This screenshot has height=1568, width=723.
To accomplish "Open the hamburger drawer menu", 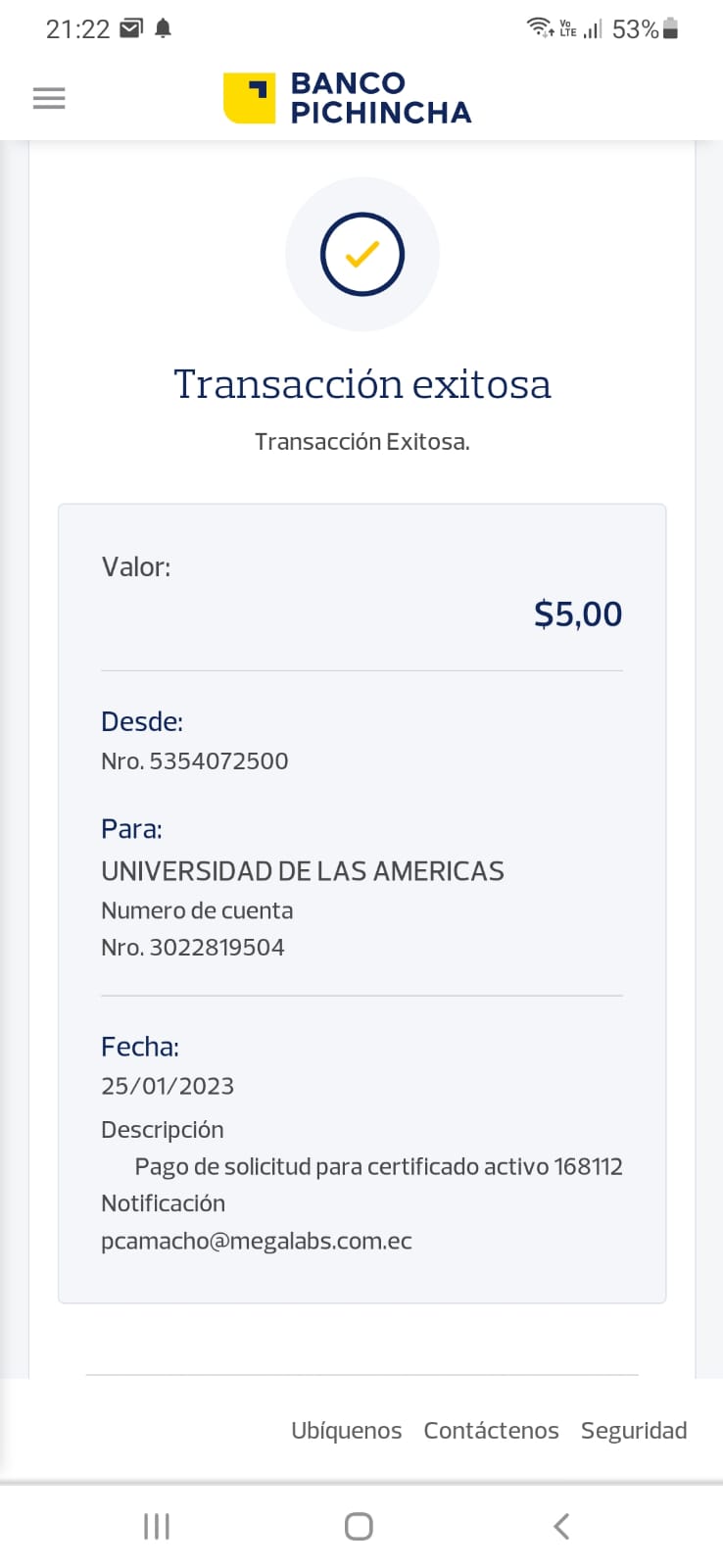I will click(49, 98).
